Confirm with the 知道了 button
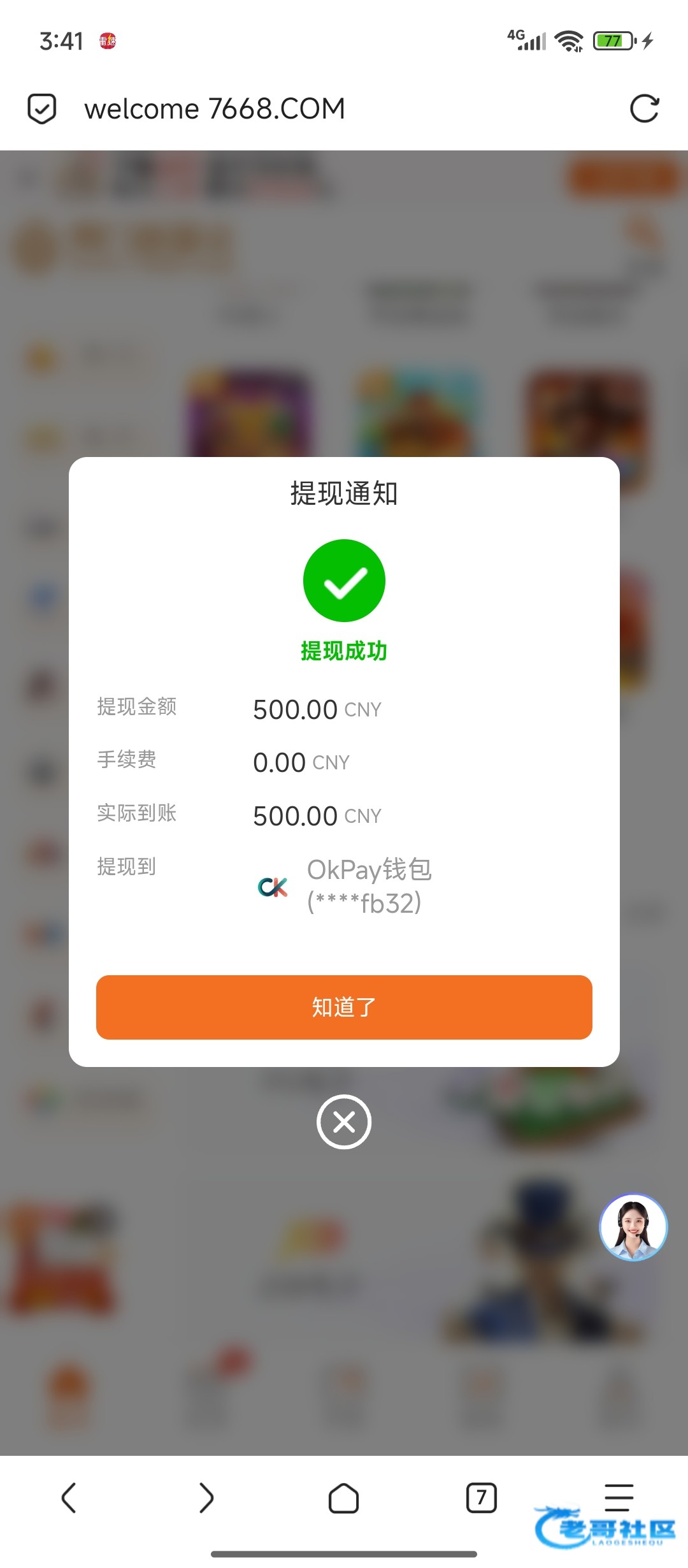Image resolution: width=688 pixels, height=1568 pixels. 344,1007
